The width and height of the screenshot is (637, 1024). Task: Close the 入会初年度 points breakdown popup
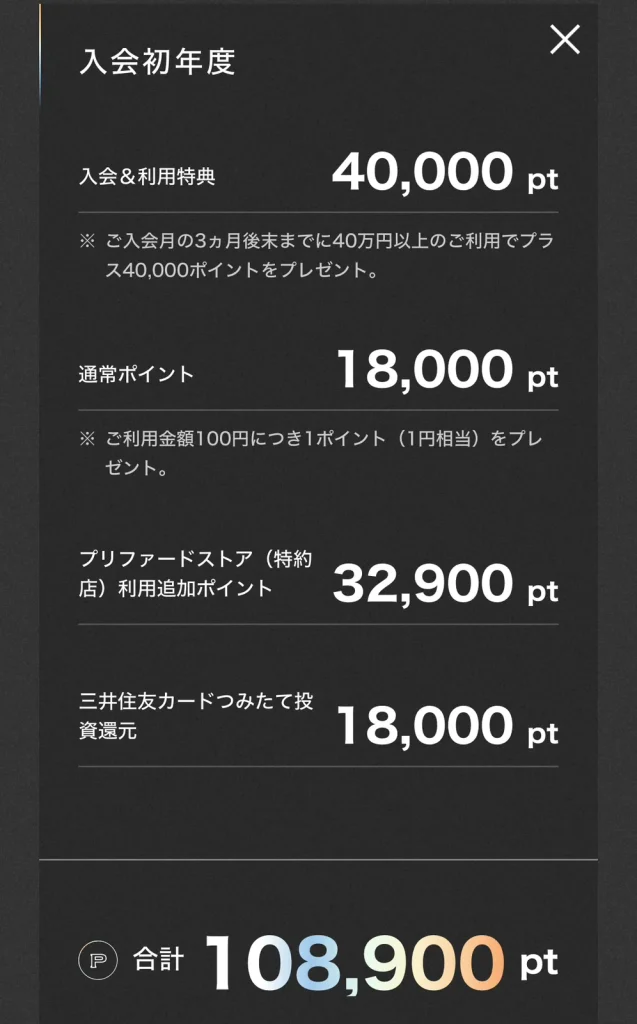(565, 40)
